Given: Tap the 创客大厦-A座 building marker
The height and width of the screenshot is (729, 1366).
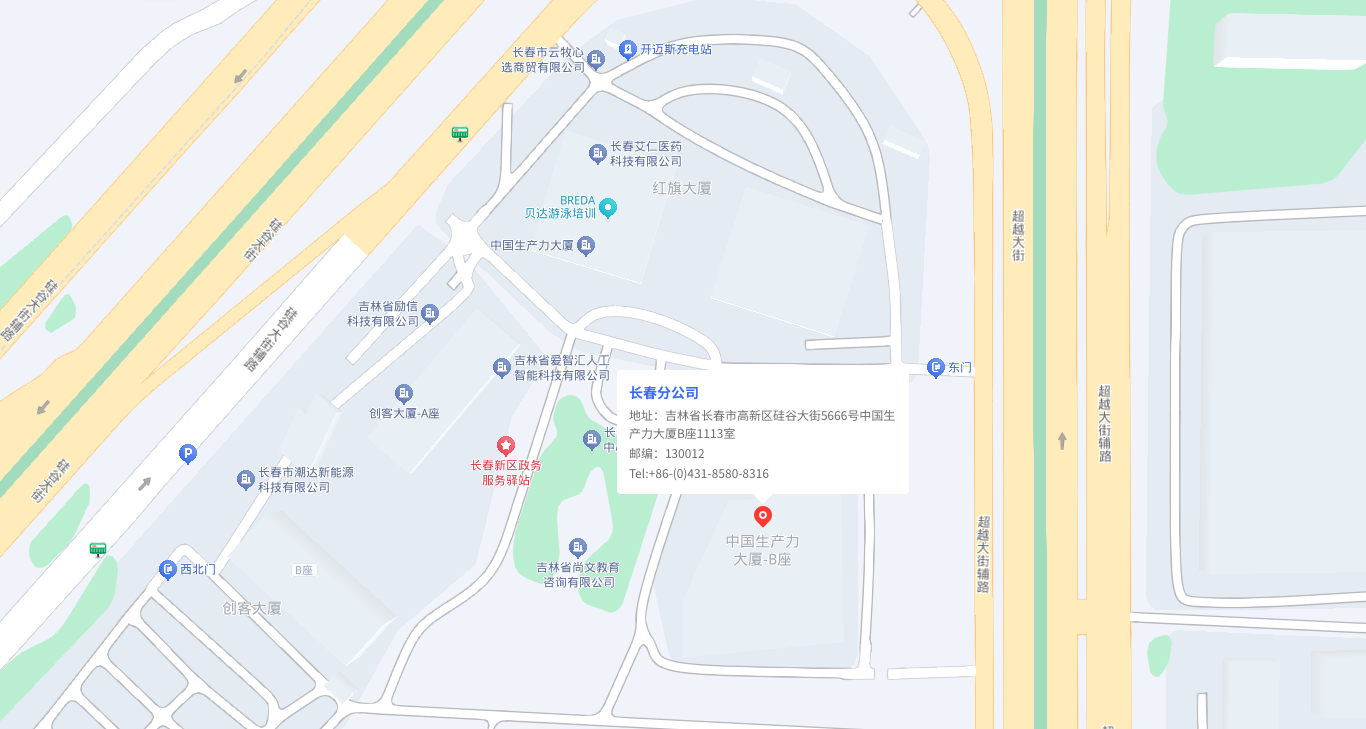Looking at the screenshot, I should coord(404,394).
